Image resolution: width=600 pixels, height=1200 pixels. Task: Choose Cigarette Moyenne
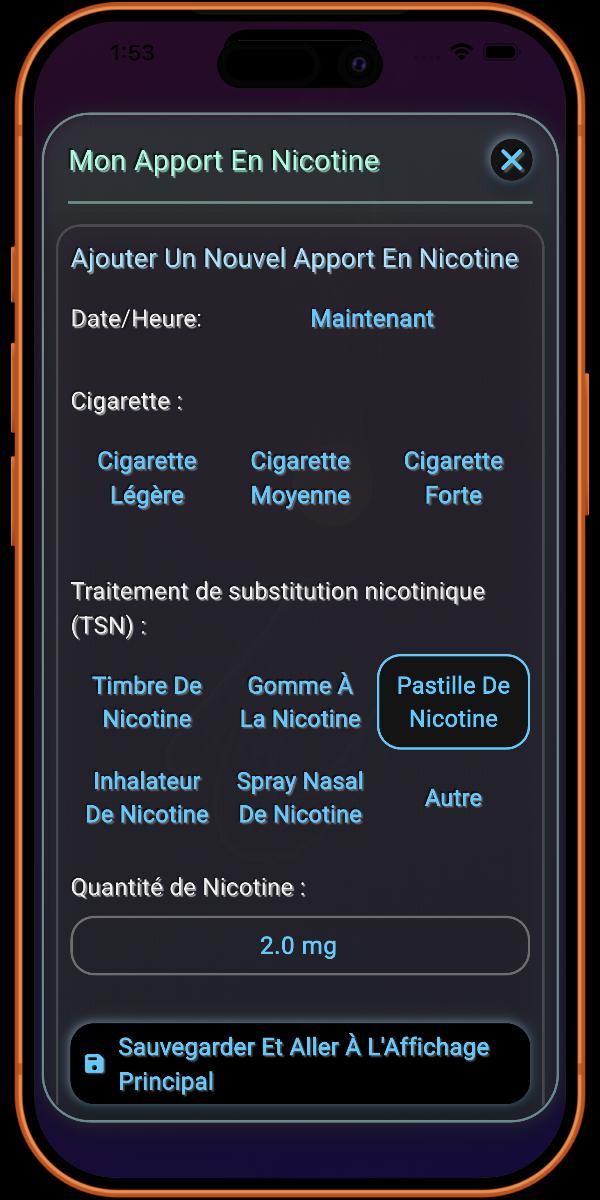300,478
